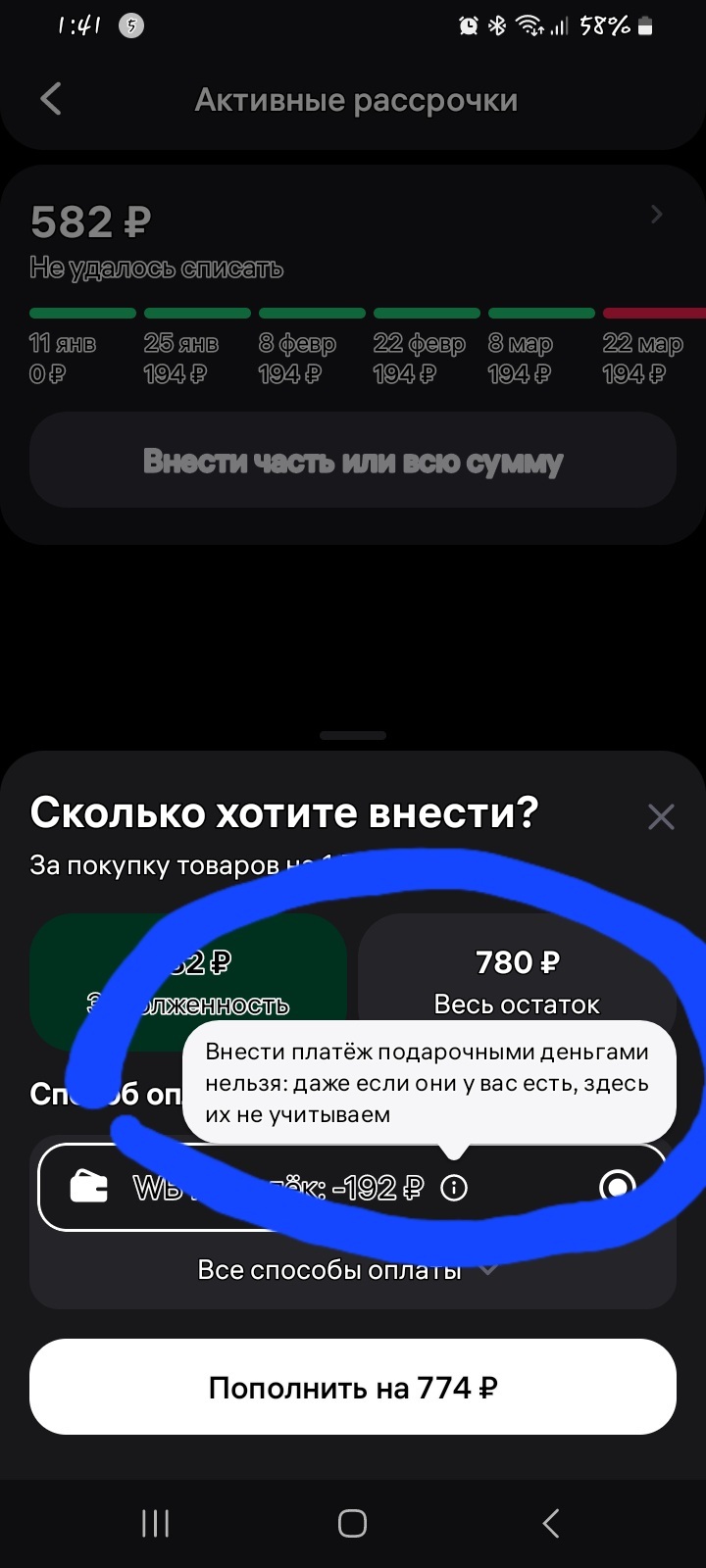Image resolution: width=706 pixels, height=1568 pixels.
Task: Close the "Сколько хотите внести?" sheet
Action: 661,816
